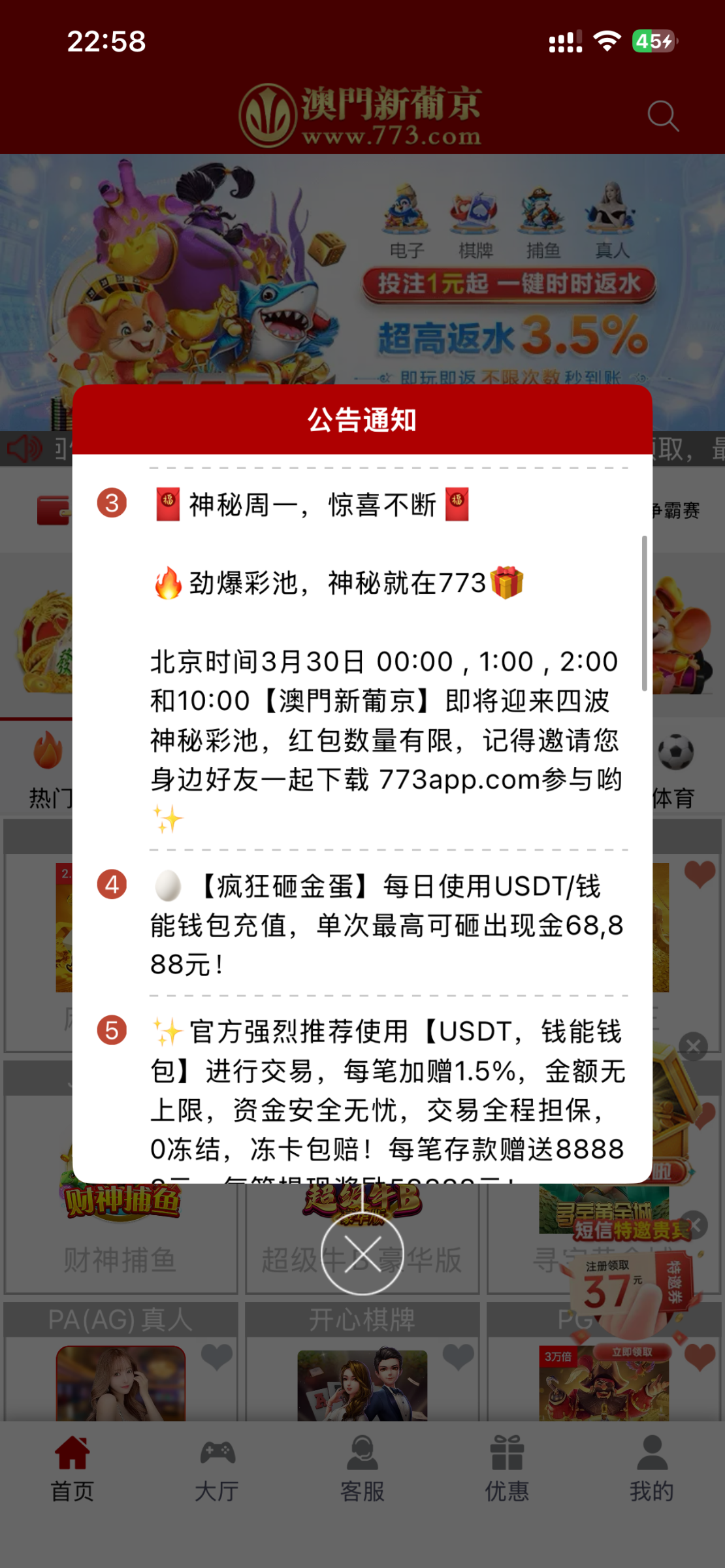Favorite the 开心棋牌 game with the heart
725x1568 pixels.
459,1356
